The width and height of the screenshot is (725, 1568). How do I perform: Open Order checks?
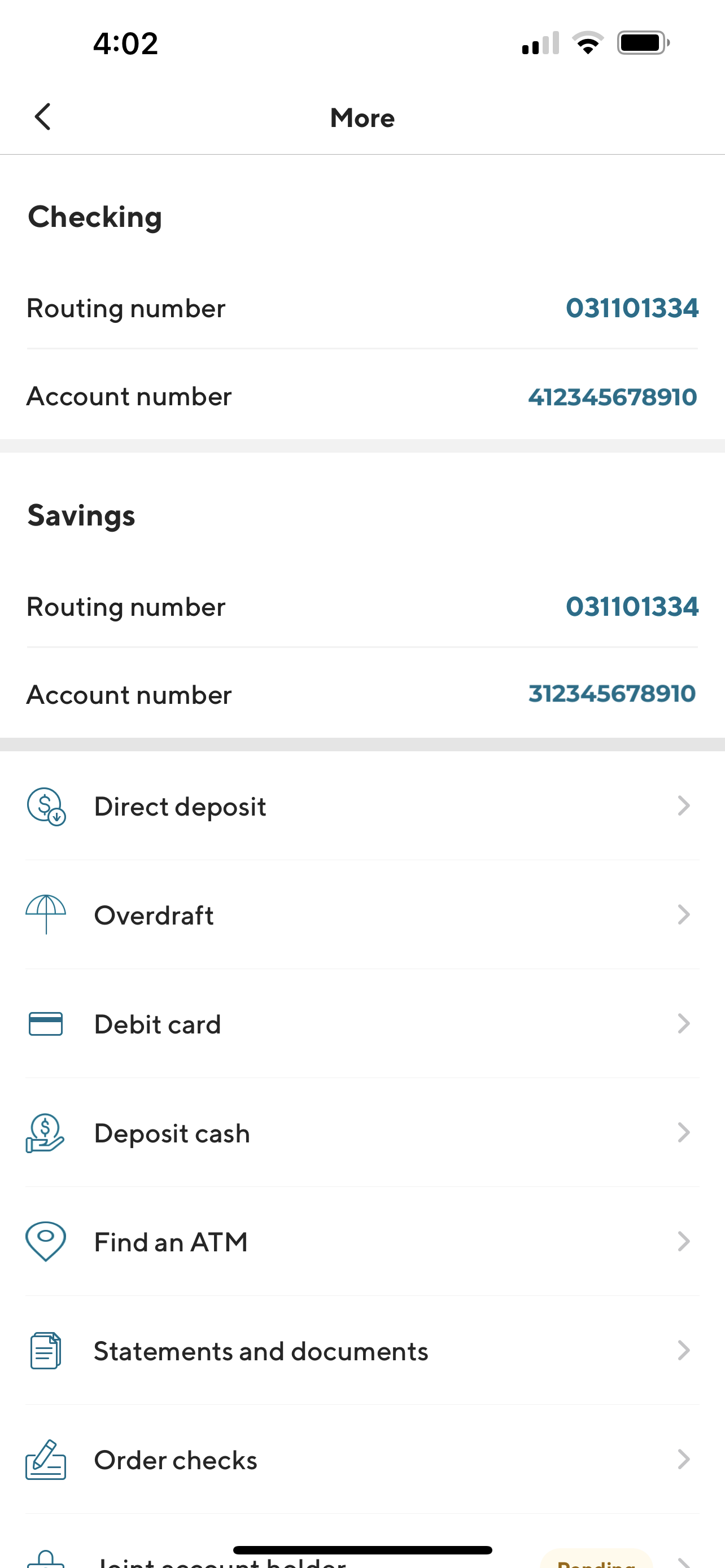tap(362, 1460)
